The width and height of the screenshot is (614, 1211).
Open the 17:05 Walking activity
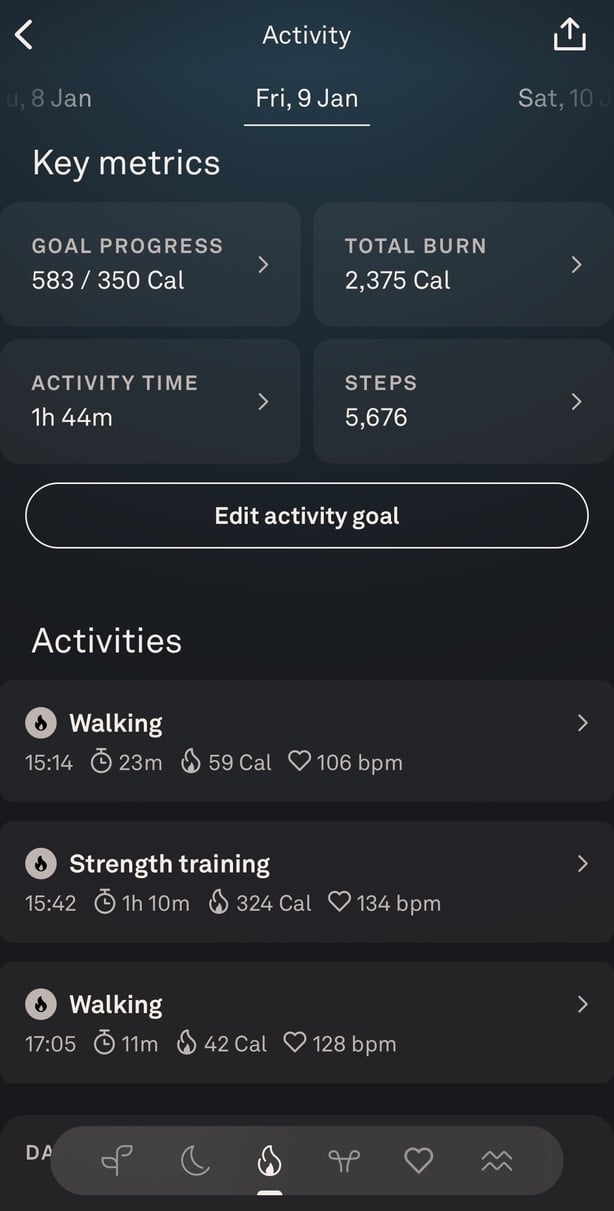click(x=307, y=1023)
